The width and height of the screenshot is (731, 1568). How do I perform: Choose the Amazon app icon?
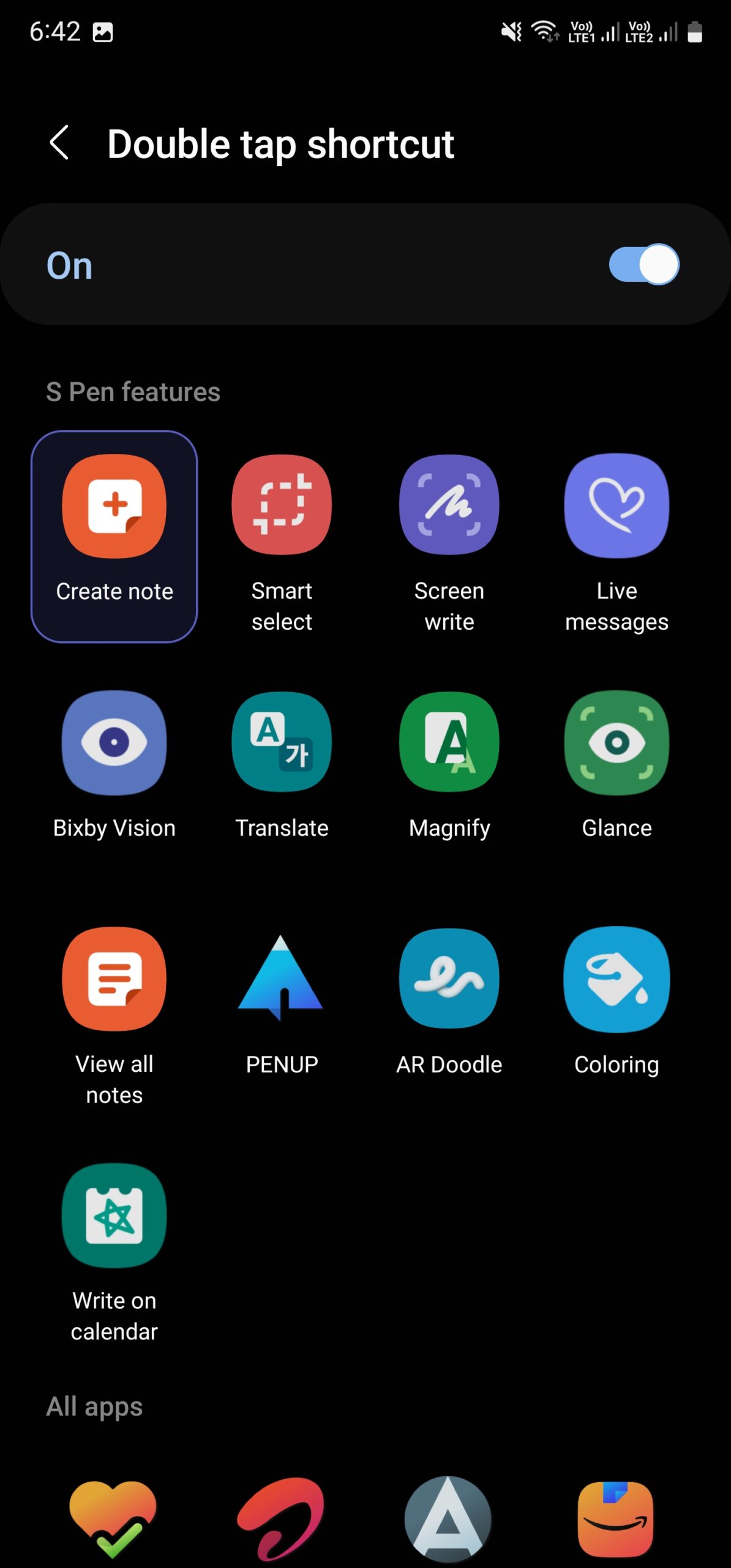pos(615,1519)
